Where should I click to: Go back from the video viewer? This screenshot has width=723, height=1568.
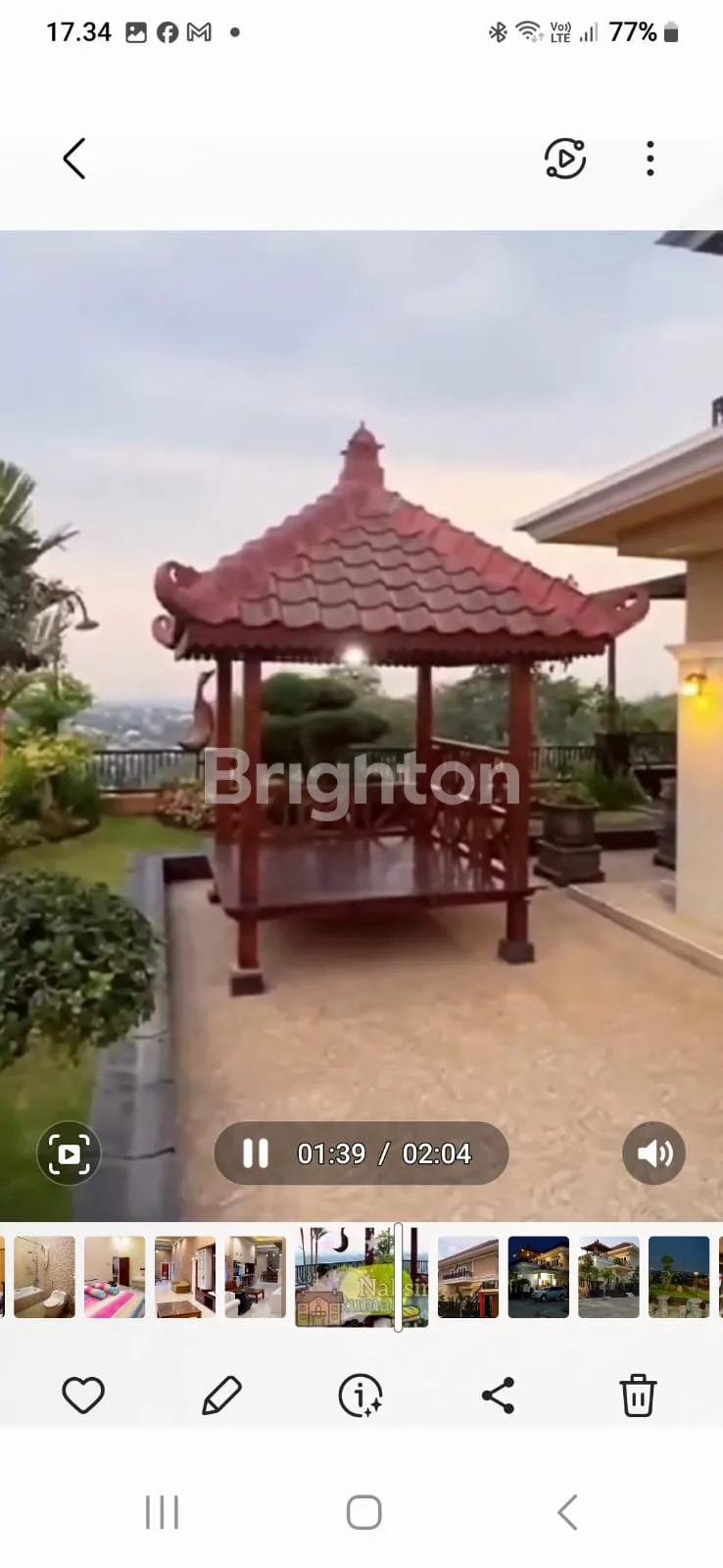click(74, 159)
